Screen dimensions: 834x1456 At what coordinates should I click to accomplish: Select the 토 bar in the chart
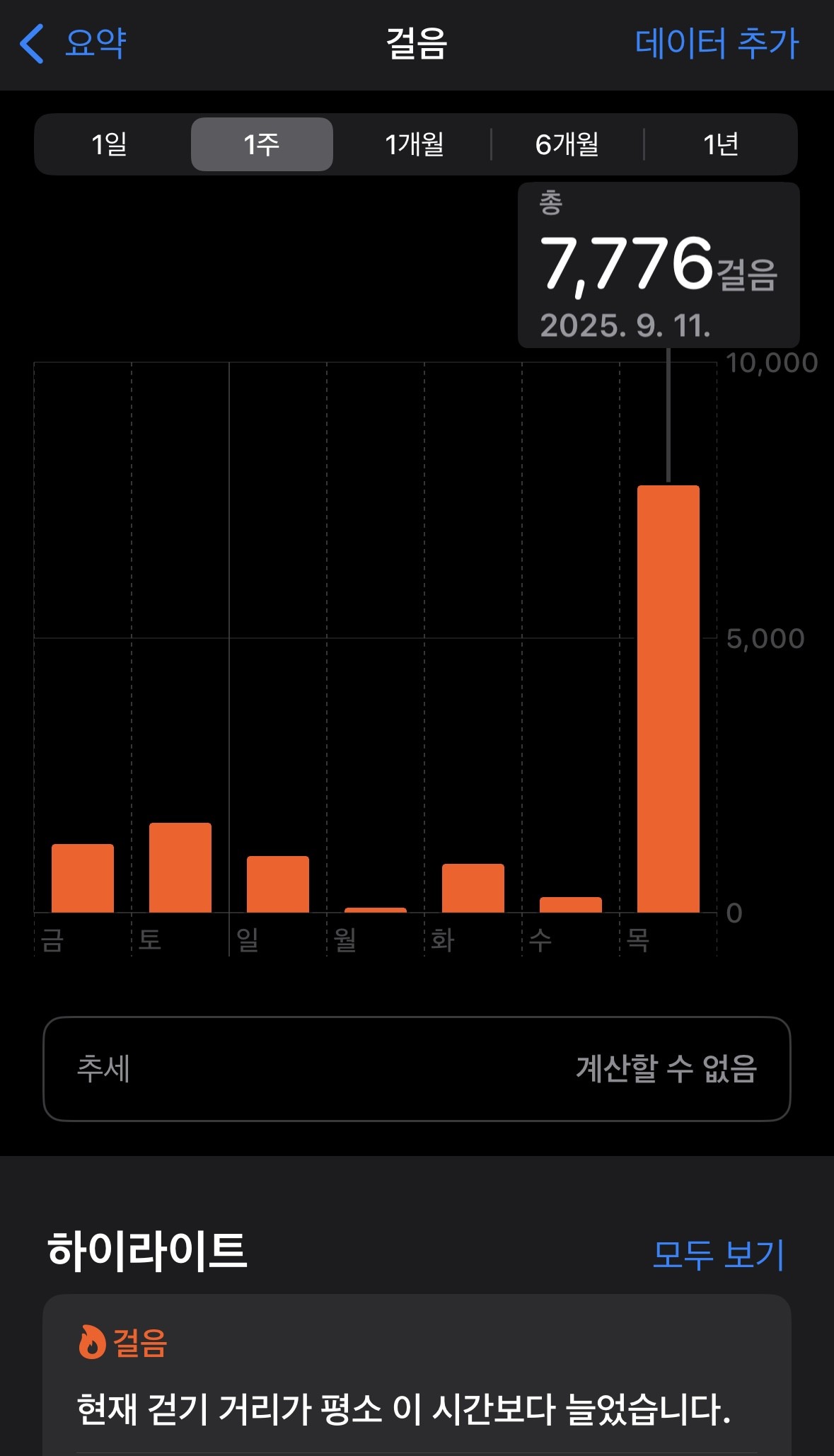(180, 867)
